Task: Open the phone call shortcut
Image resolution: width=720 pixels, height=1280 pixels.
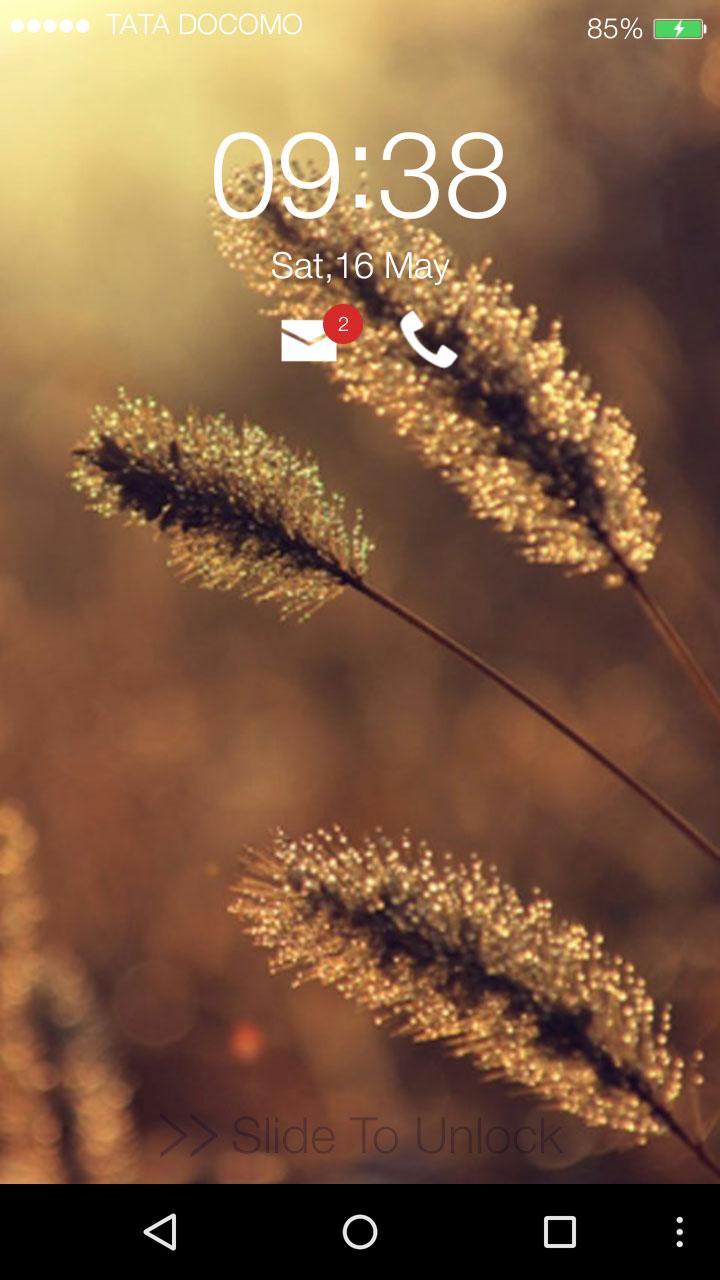Action: point(428,339)
